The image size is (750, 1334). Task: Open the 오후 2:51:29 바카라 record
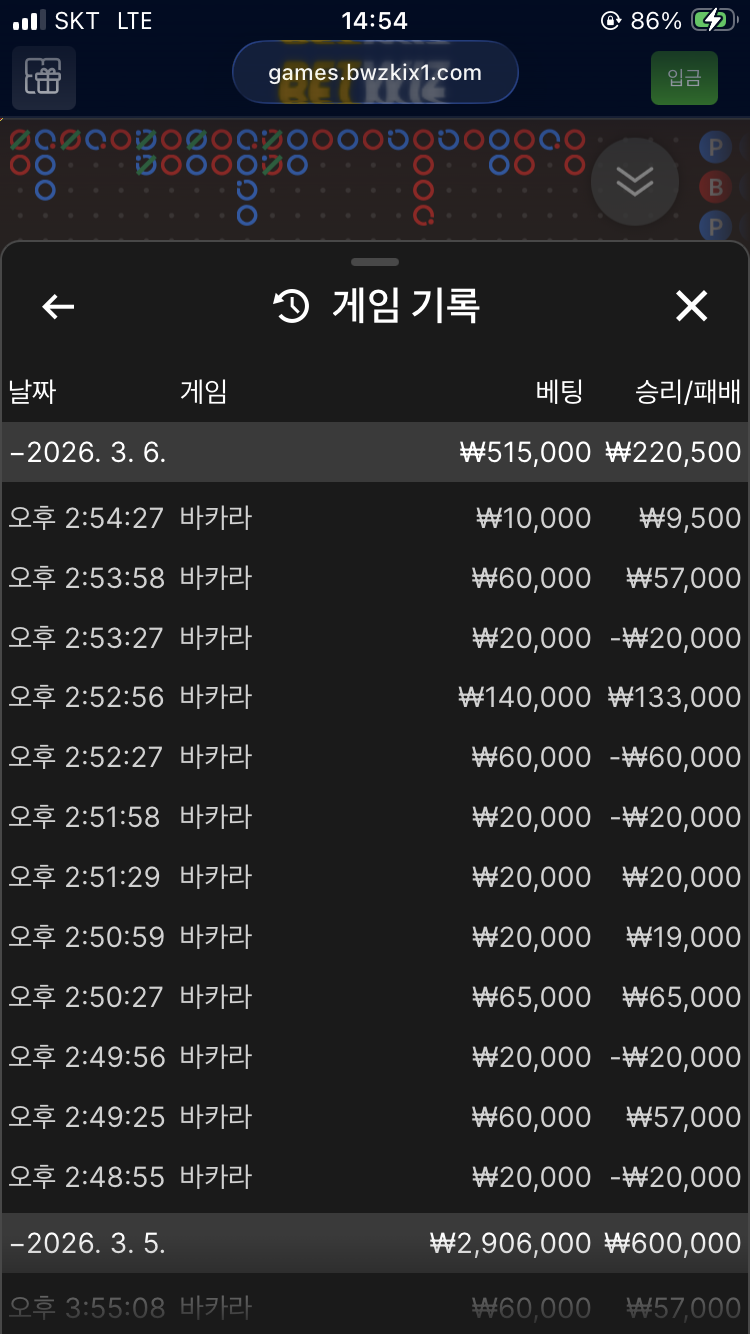pos(375,877)
